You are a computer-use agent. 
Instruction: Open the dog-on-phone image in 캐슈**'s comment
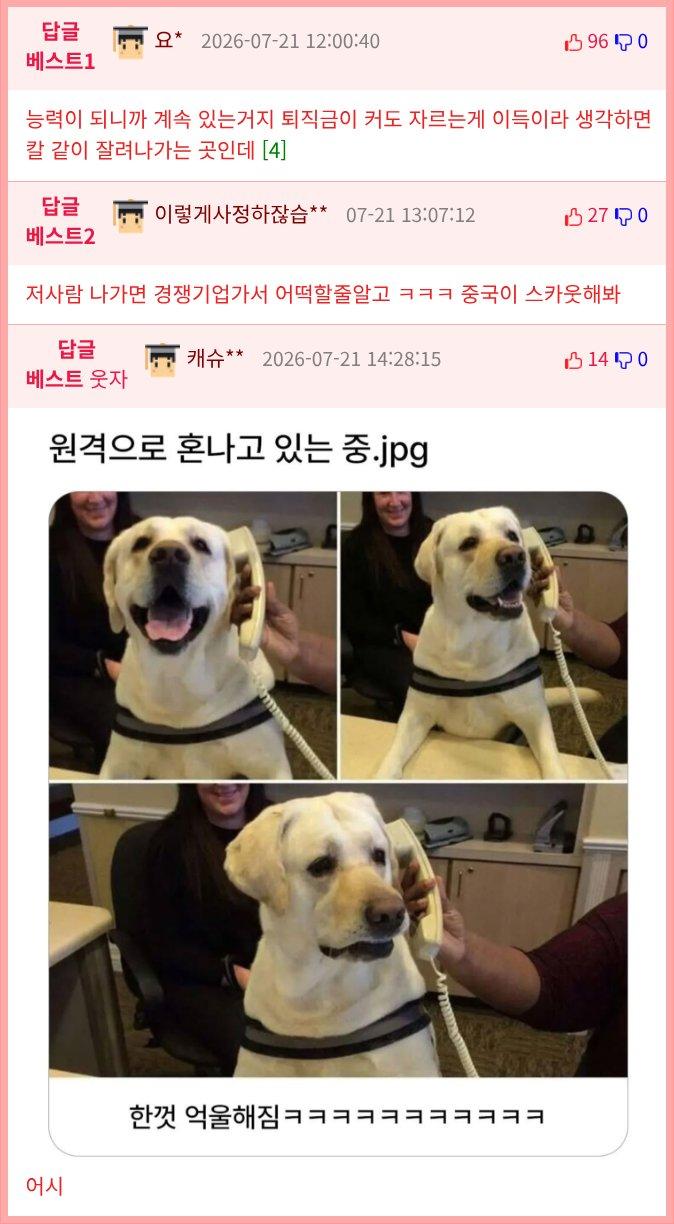pos(338,783)
